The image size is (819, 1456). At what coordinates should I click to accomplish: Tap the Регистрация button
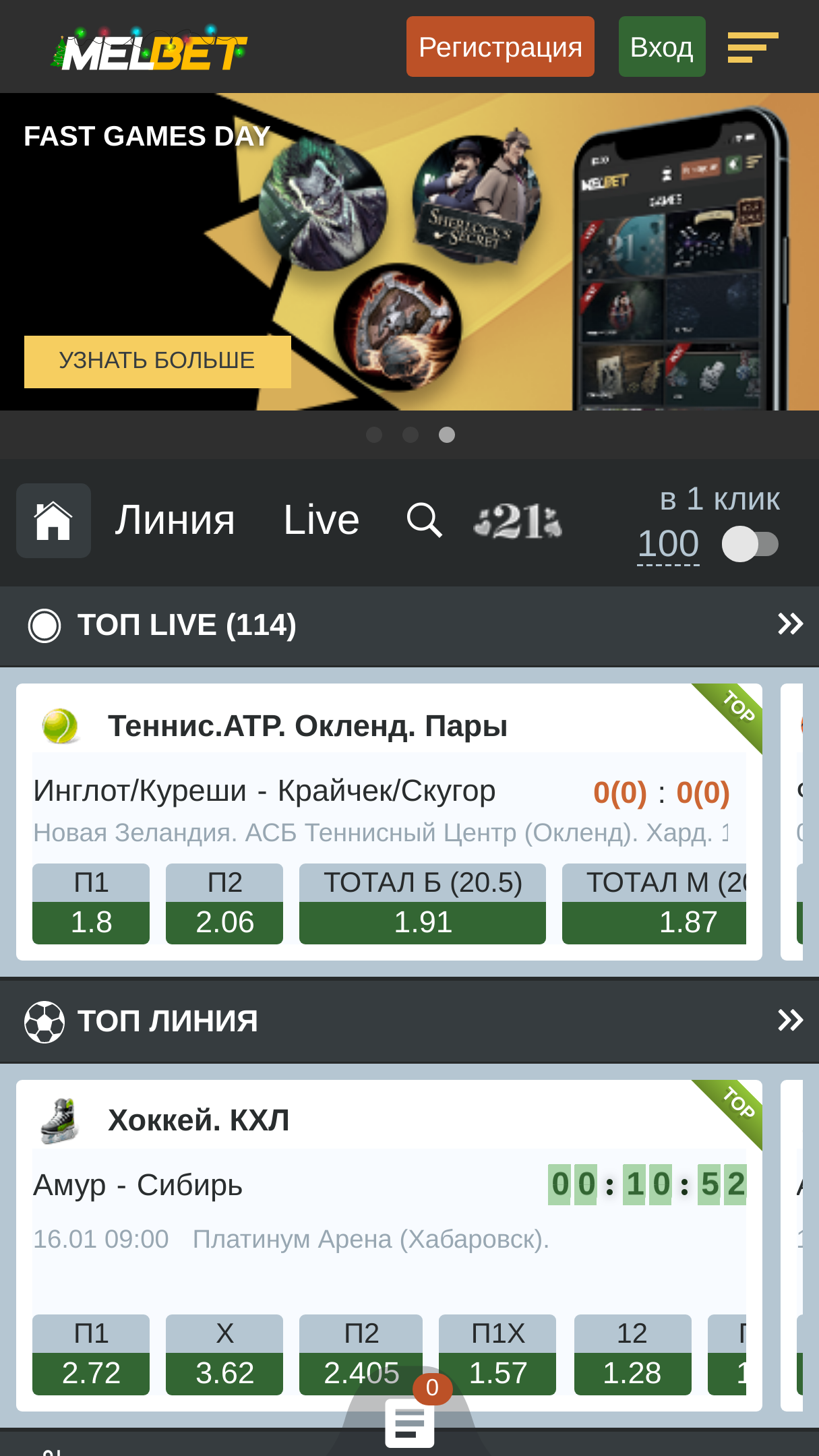[x=499, y=47]
